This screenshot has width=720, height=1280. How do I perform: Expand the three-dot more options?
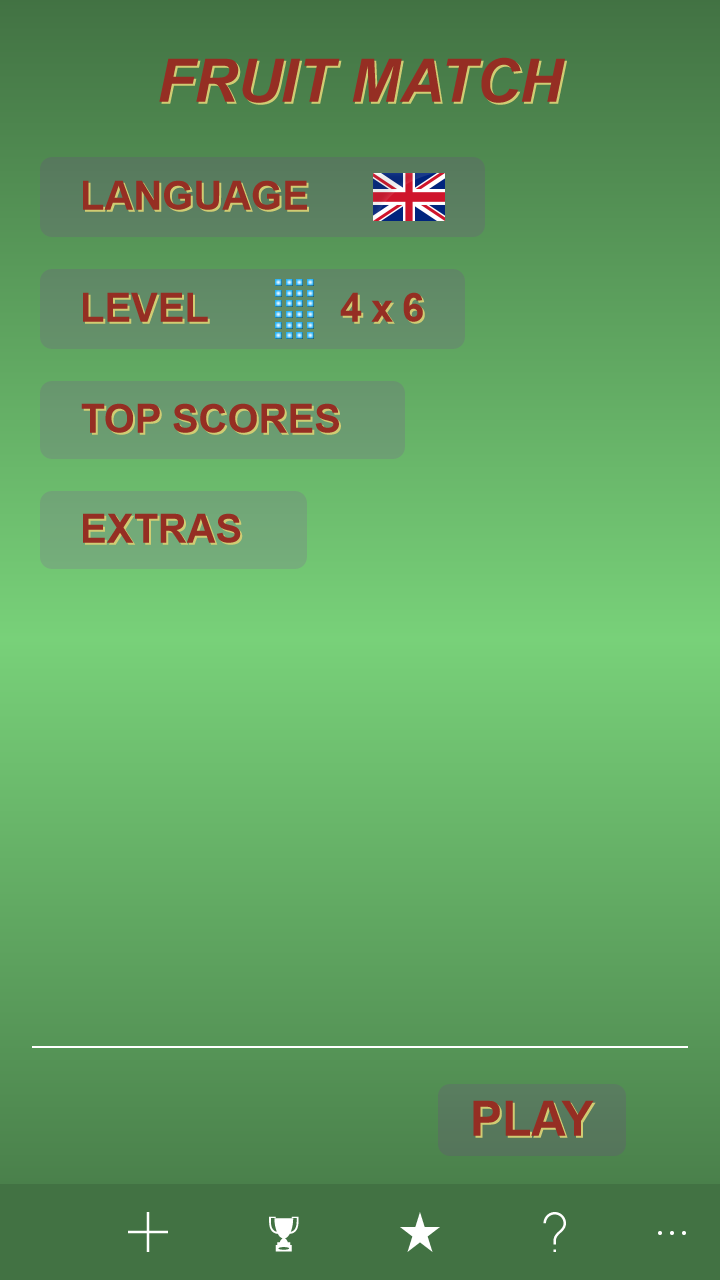click(672, 1232)
